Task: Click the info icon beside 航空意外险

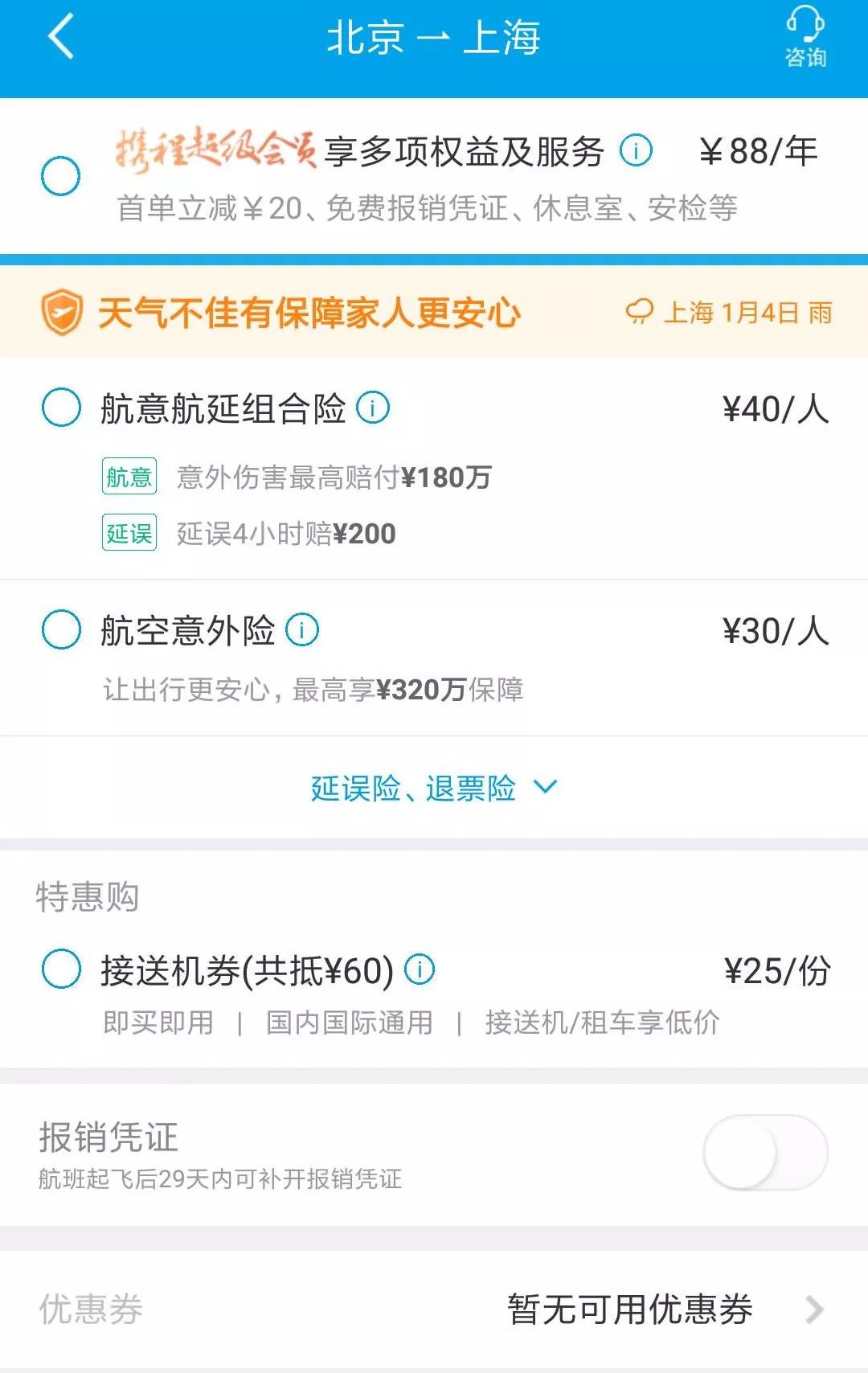Action: 301,630
